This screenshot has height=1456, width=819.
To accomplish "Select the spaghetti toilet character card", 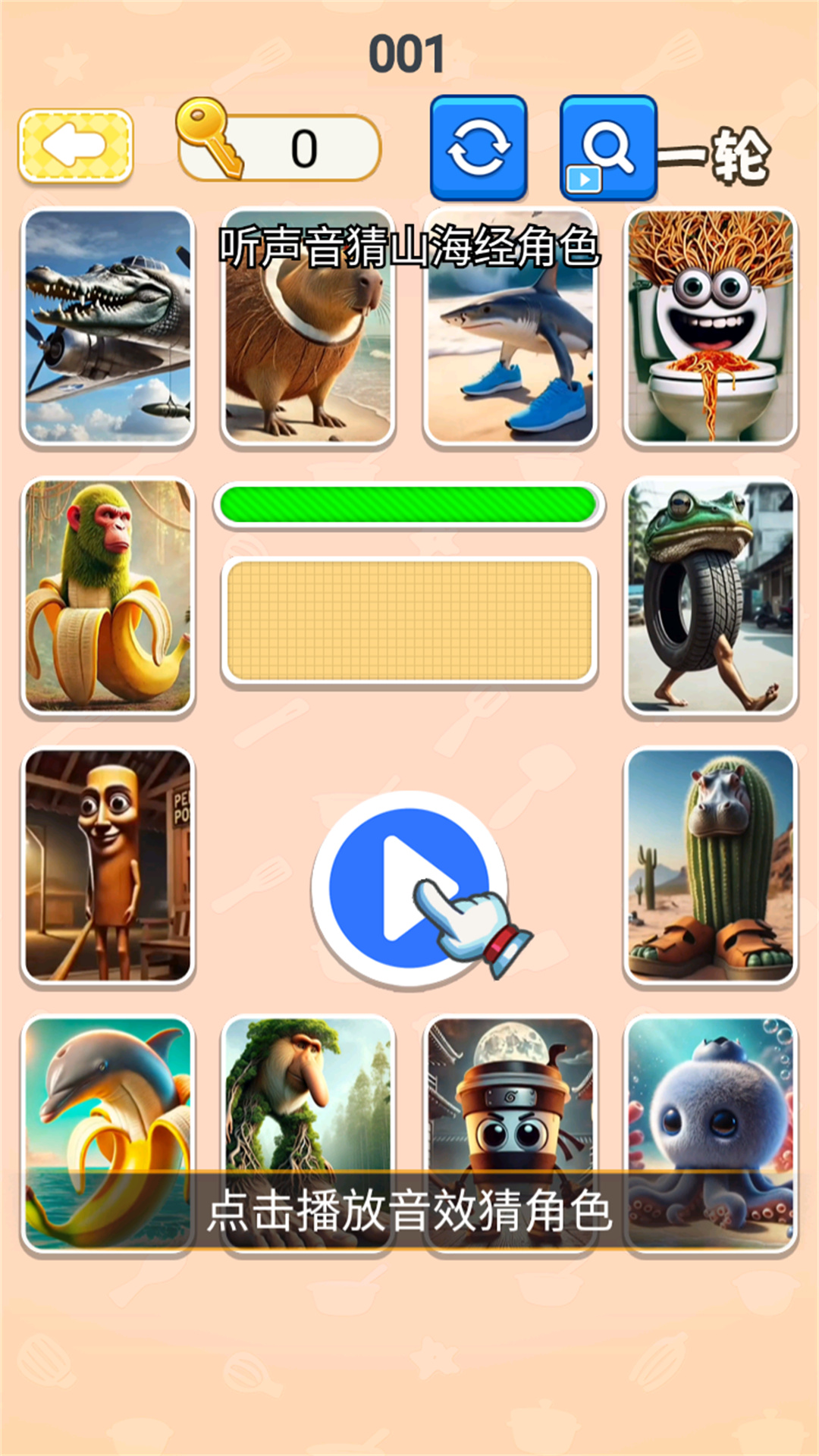I will click(710, 326).
